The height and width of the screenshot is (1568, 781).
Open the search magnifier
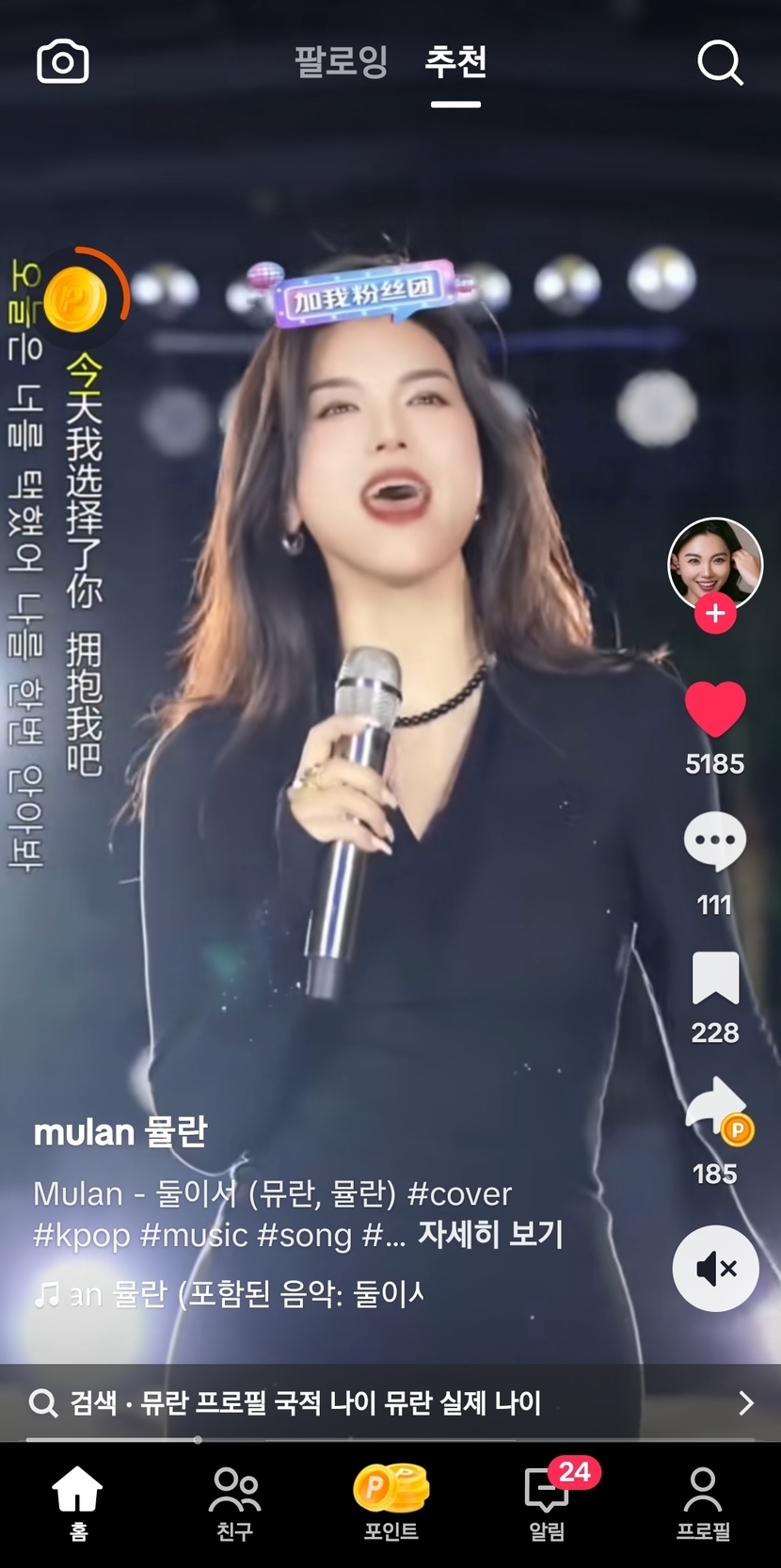pyautogui.click(x=720, y=63)
